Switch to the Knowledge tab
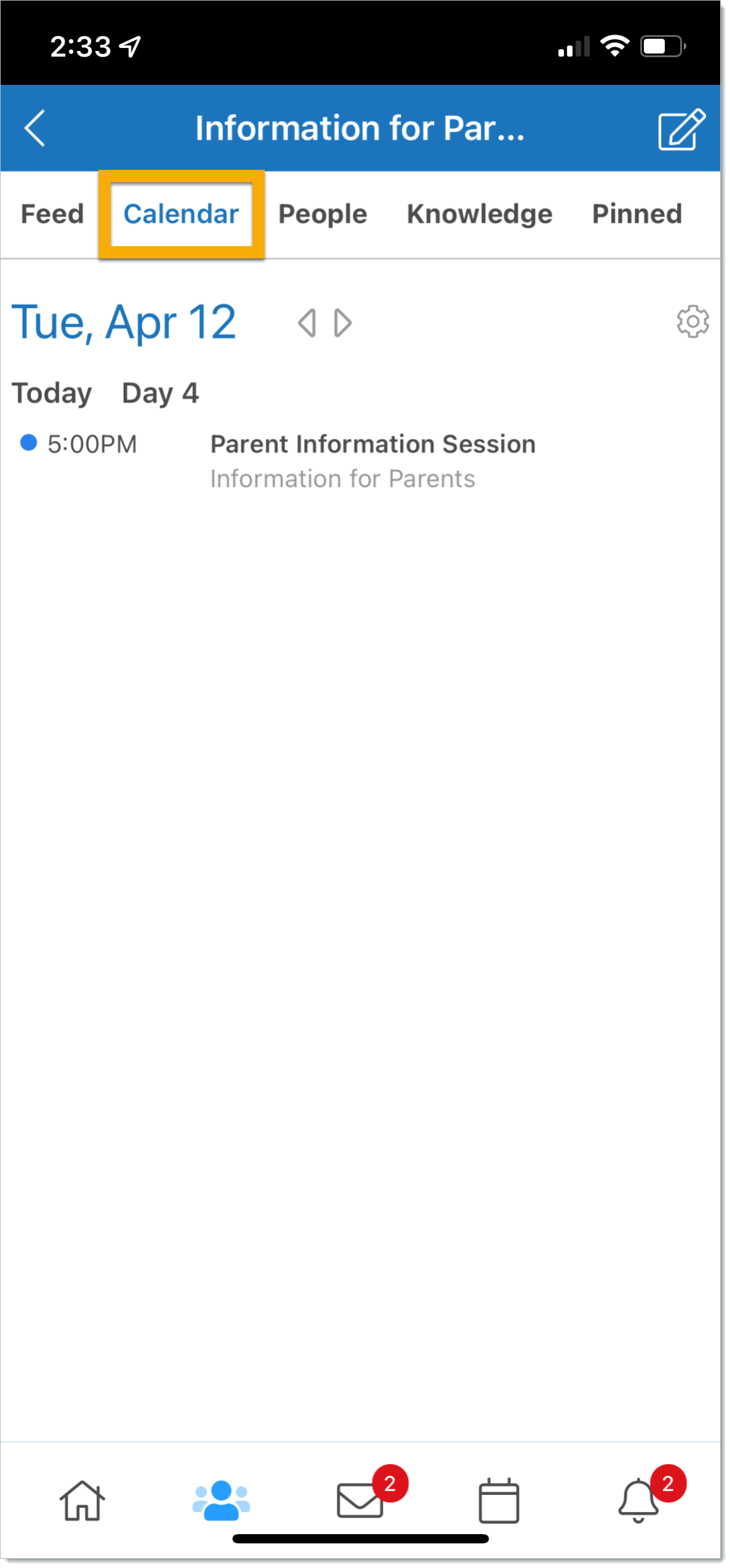Image resolution: width=730 pixels, height=1568 pixels. tap(479, 214)
